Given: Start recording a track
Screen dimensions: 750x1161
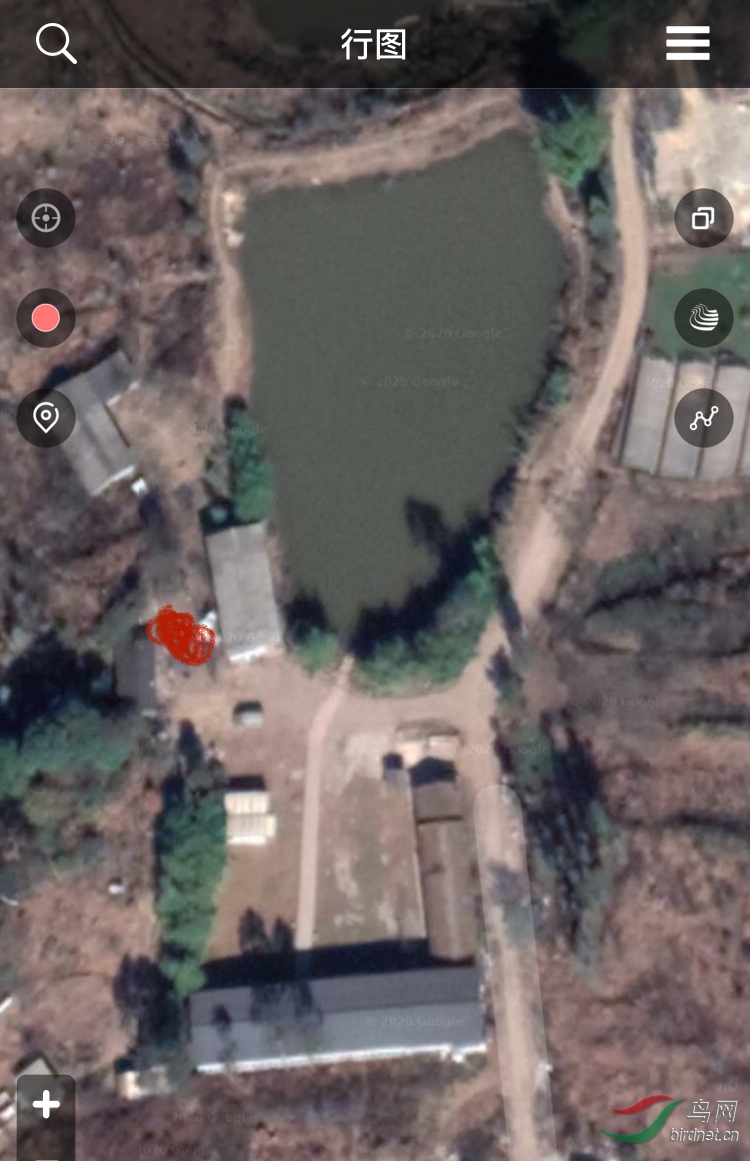Looking at the screenshot, I should pyautogui.click(x=46, y=318).
